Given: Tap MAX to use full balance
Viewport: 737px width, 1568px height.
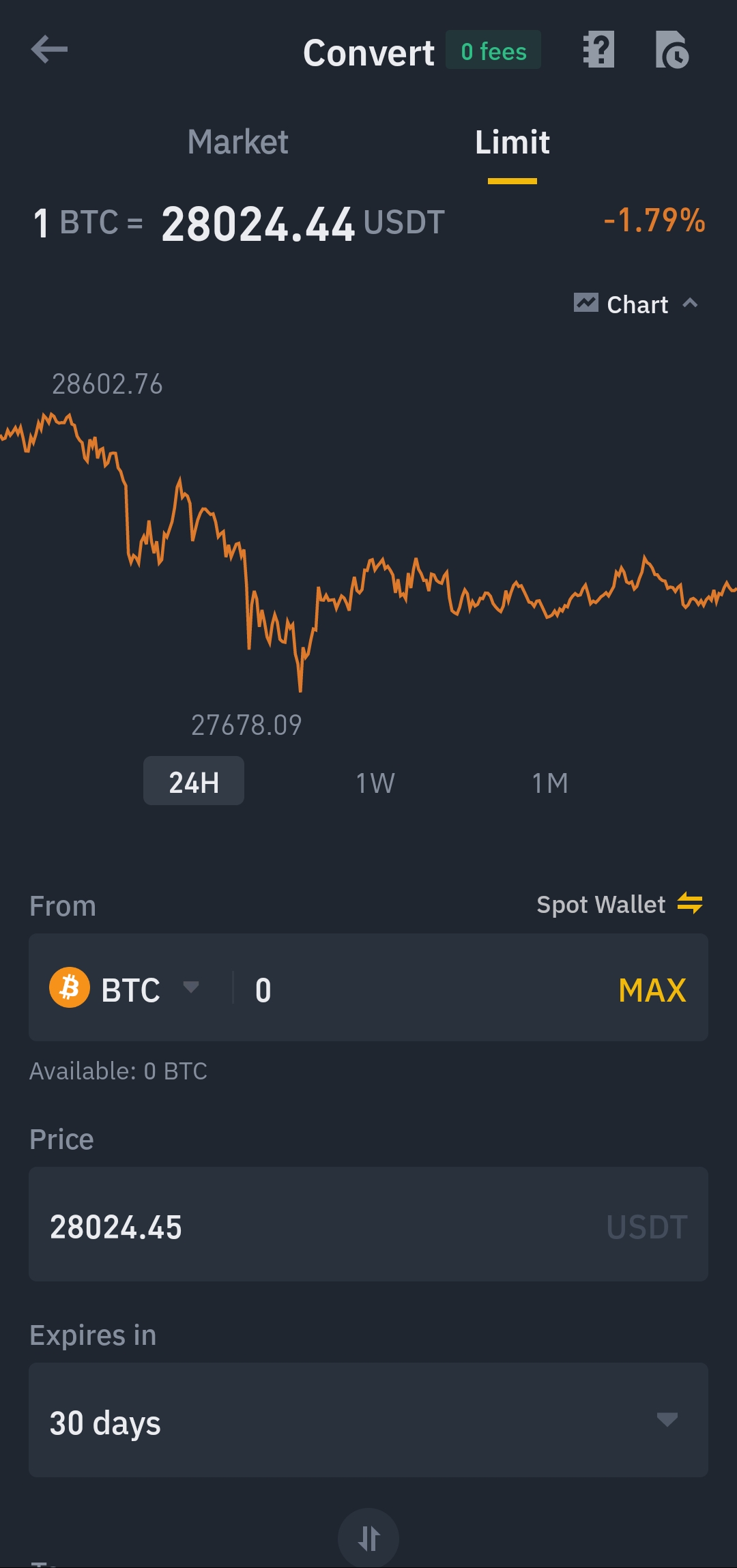Looking at the screenshot, I should point(652,990).
